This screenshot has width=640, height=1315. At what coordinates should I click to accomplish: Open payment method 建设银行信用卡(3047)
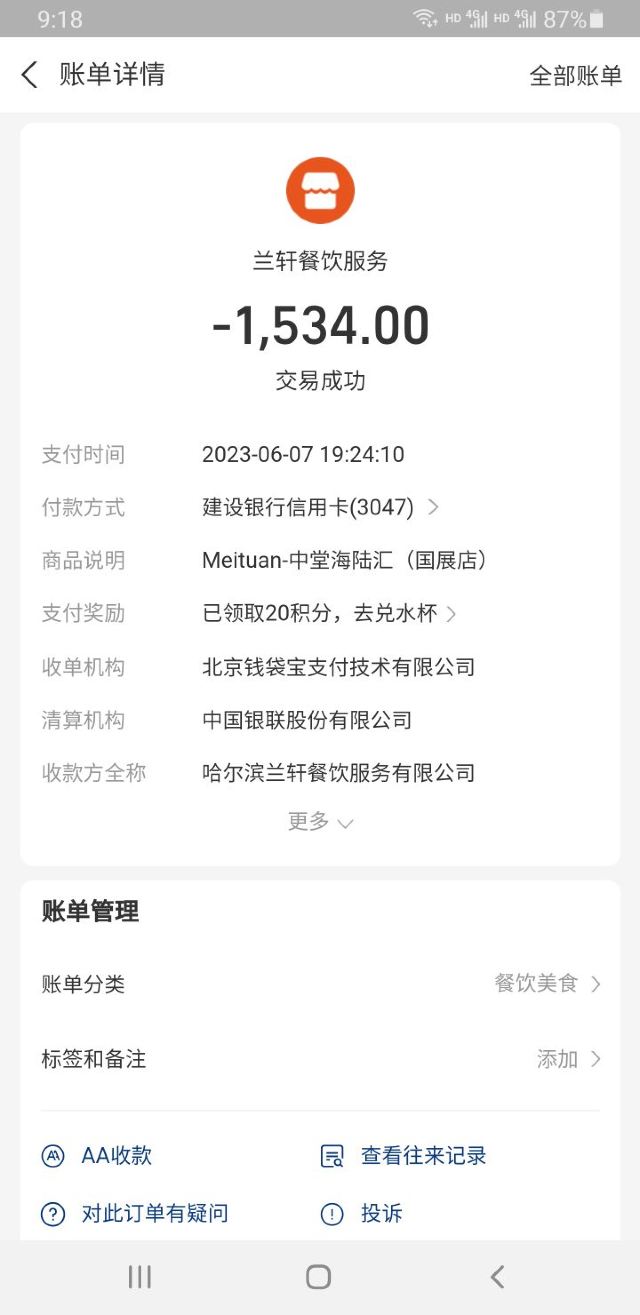[x=320, y=507]
